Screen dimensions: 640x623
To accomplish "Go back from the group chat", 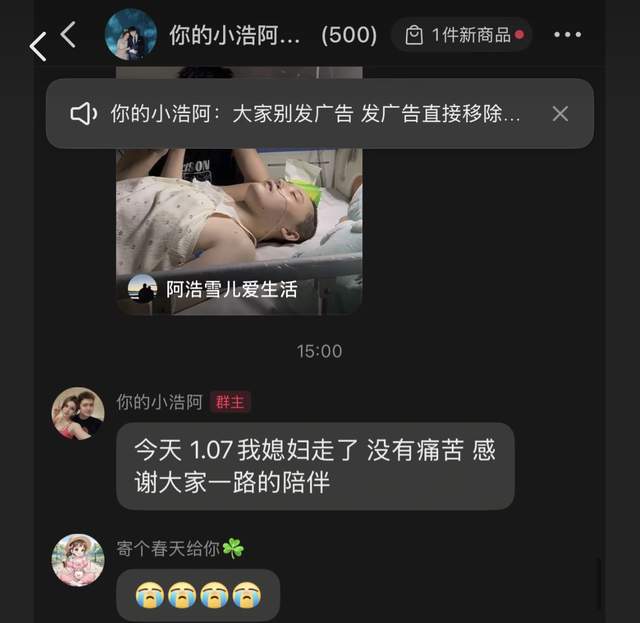I will click(x=68, y=35).
